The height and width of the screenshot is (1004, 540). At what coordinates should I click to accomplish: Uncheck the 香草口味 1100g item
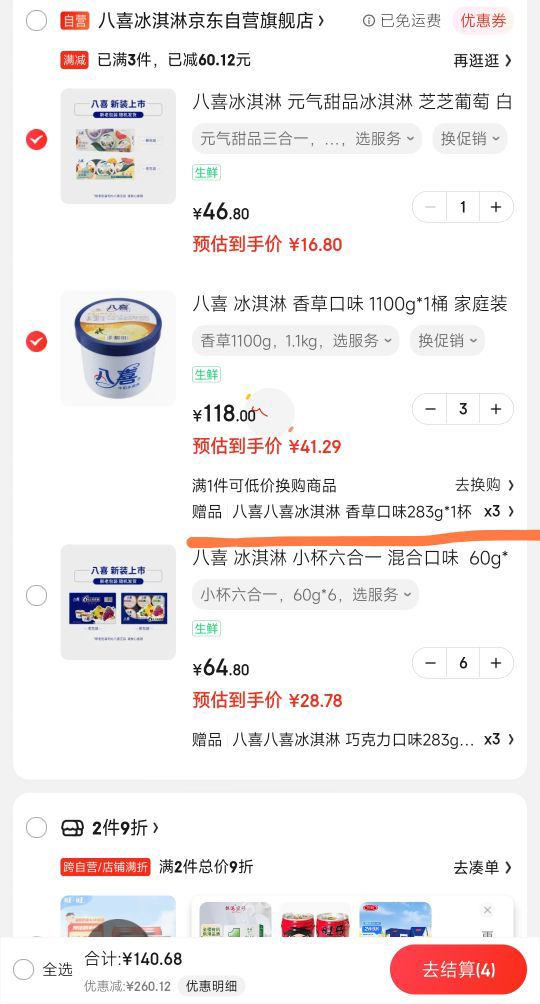tap(37, 341)
